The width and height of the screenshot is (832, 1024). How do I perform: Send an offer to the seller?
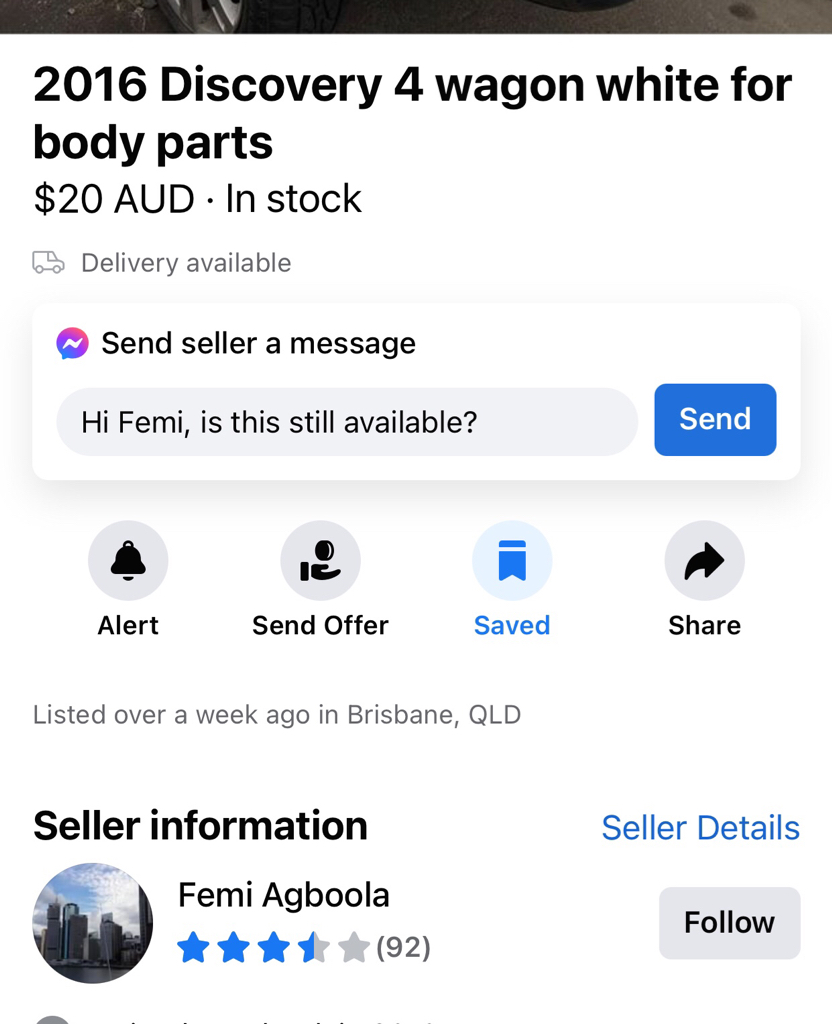coord(320,562)
